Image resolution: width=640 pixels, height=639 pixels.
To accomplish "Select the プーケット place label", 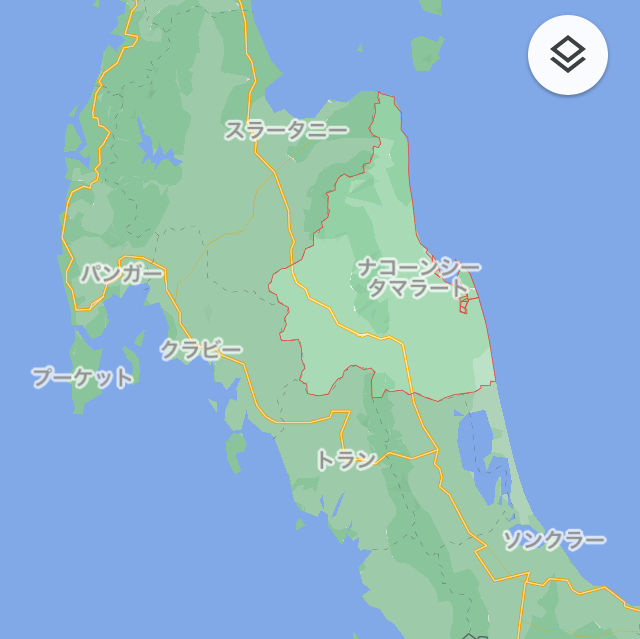I will coord(82,377).
